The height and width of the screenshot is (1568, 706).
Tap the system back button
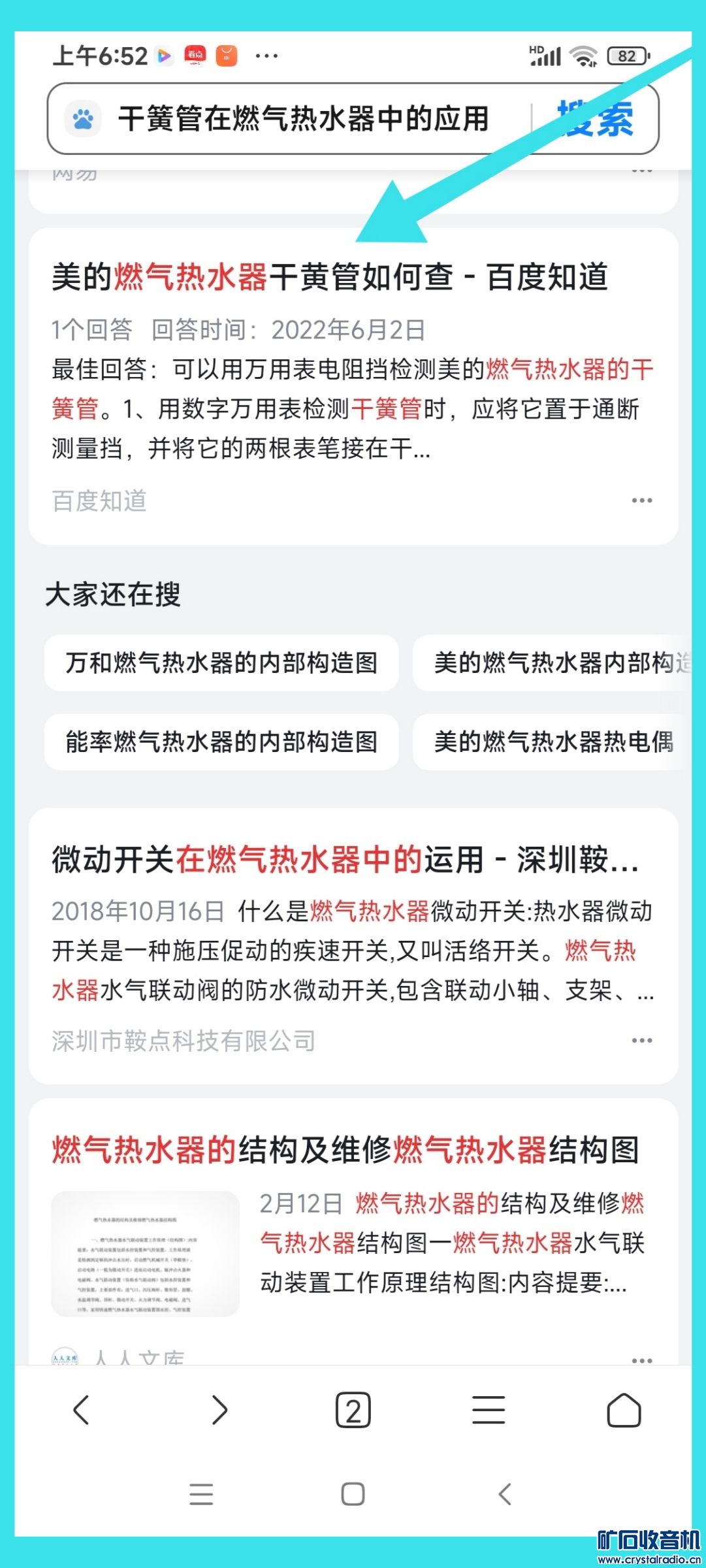coord(504,1494)
